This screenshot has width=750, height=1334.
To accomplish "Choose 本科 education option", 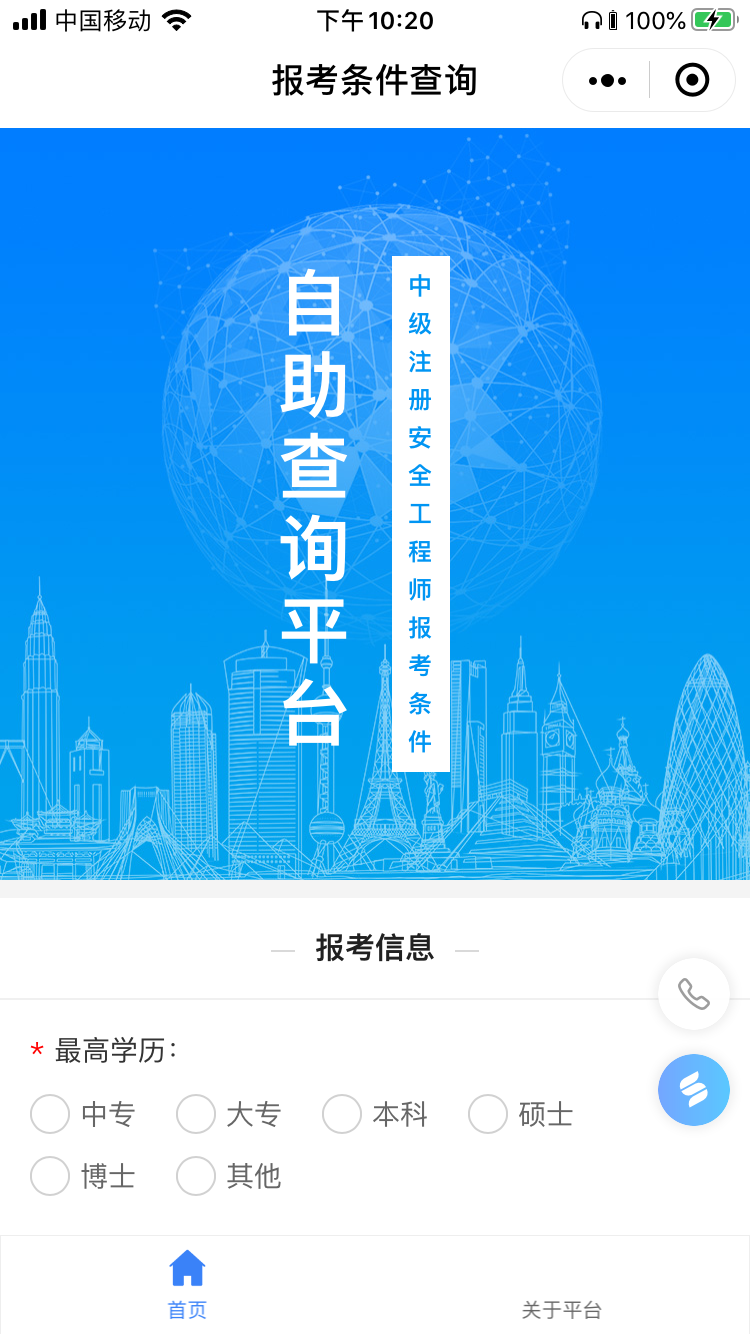I will point(343,1114).
